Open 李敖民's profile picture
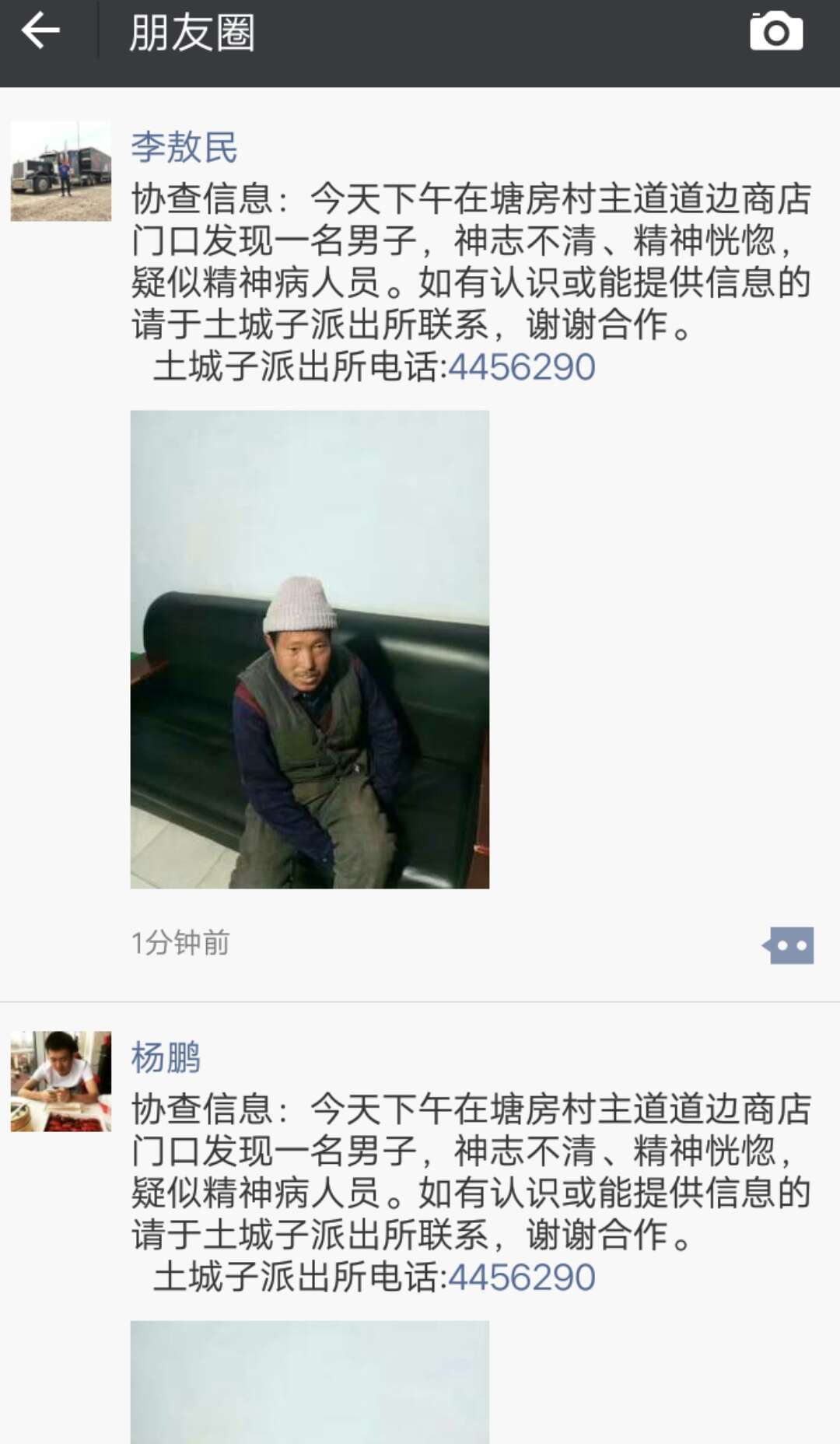The image size is (840, 1444). point(61,171)
